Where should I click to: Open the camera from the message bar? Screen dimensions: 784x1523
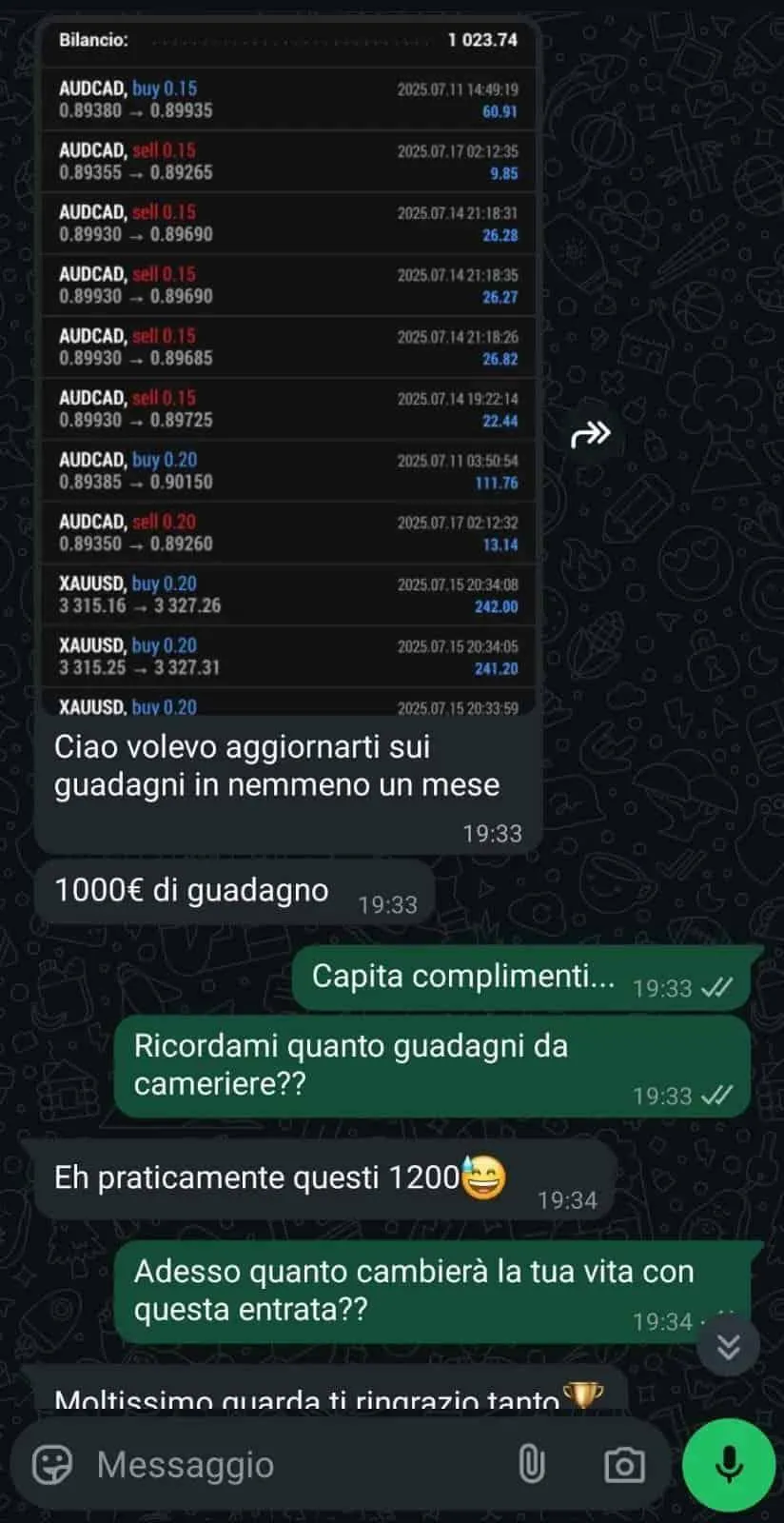tap(624, 1465)
